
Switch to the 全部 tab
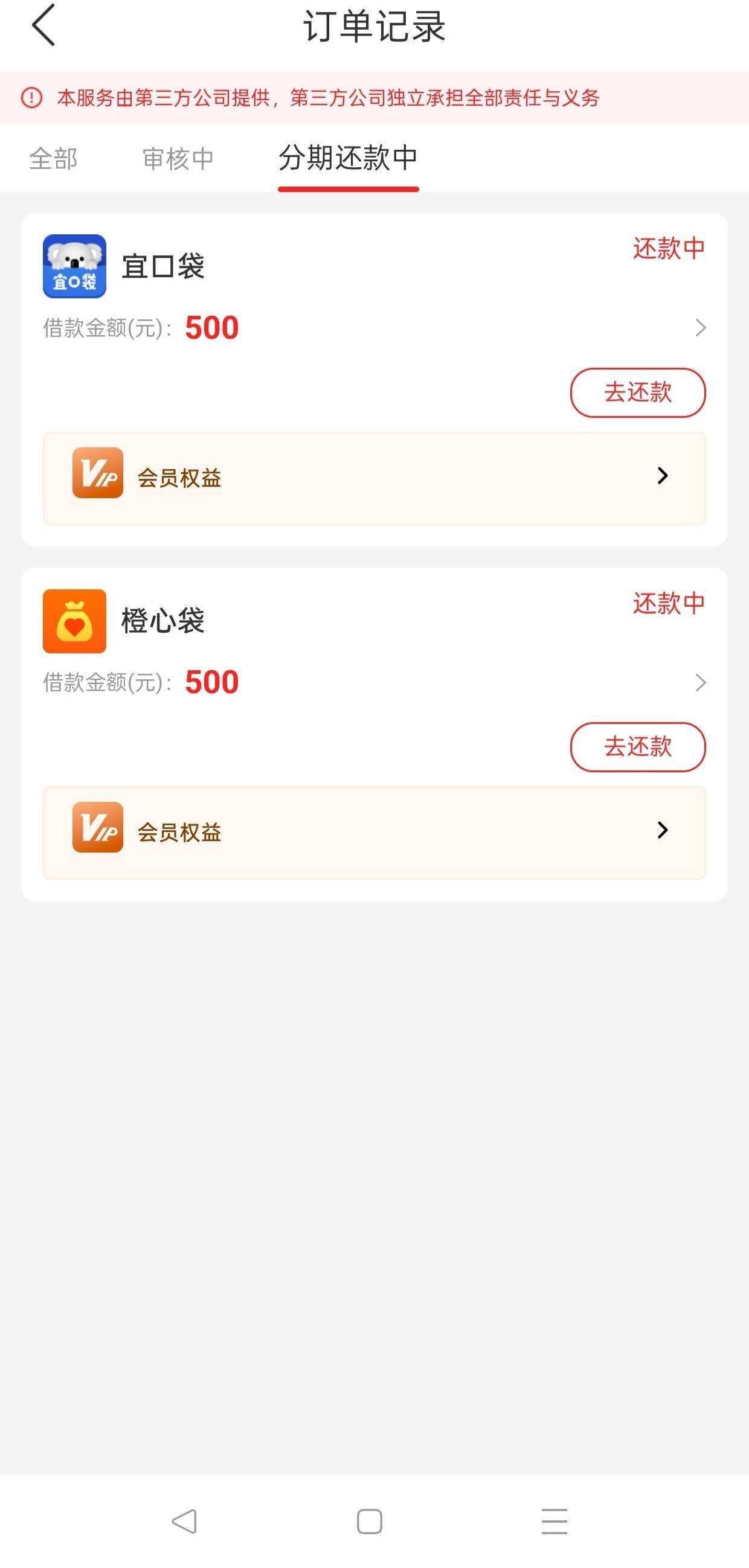click(x=53, y=159)
